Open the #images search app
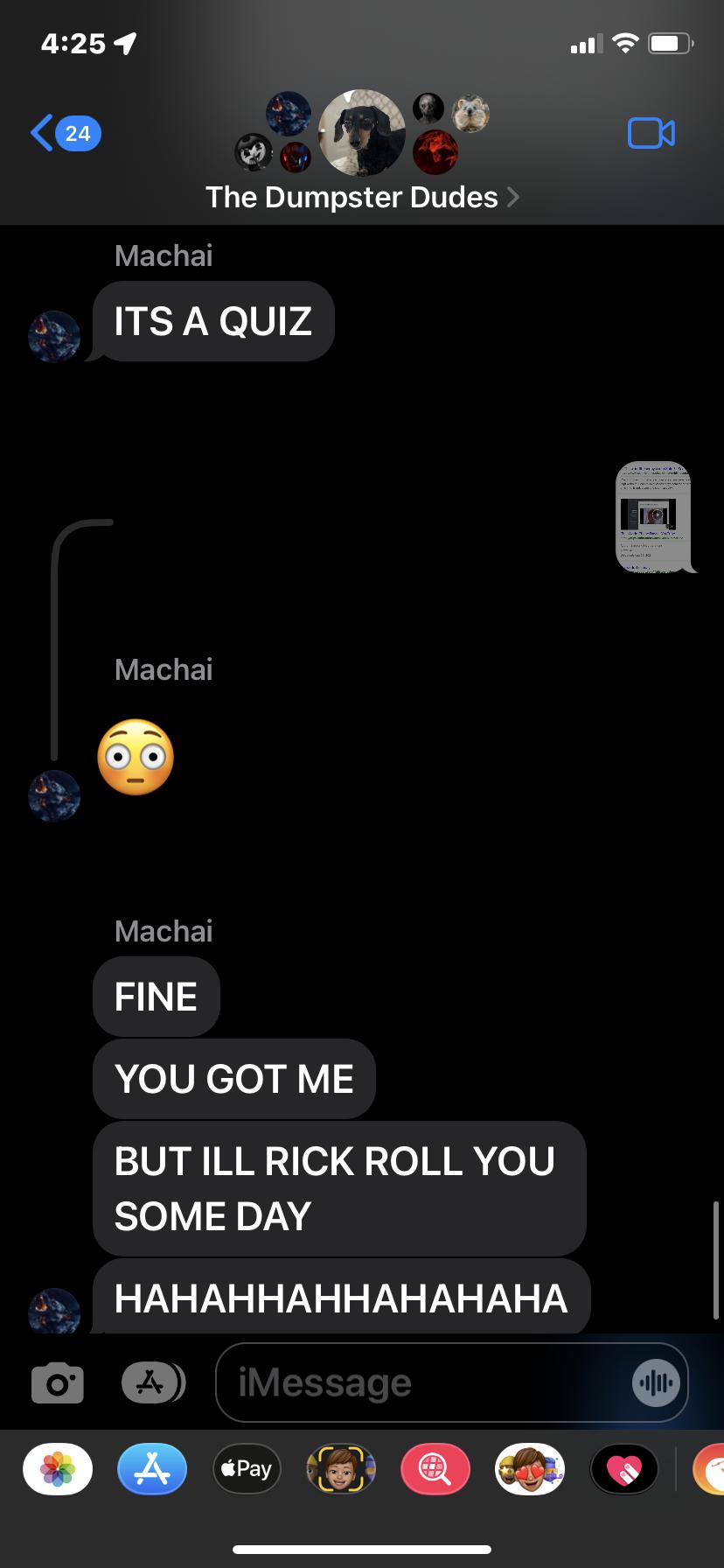Screen dimensions: 724x1568 [435, 1469]
